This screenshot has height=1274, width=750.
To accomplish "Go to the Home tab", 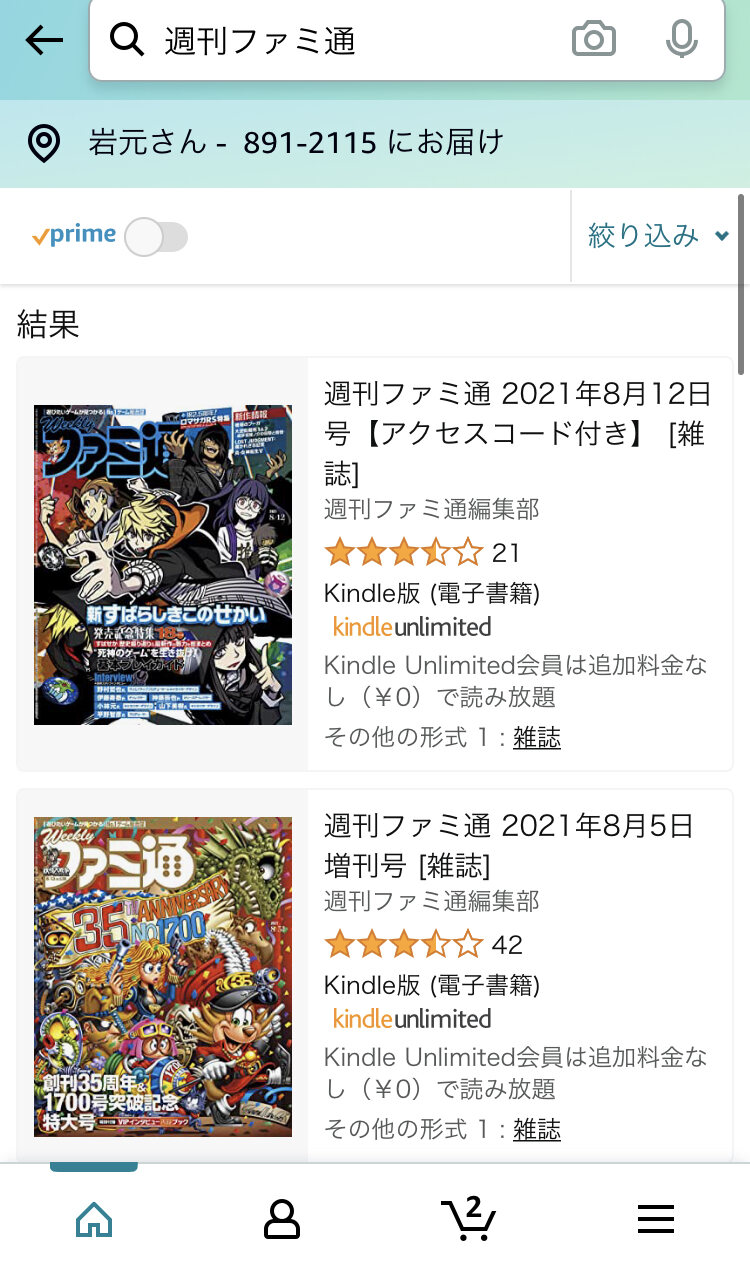I will pyautogui.click(x=94, y=1219).
